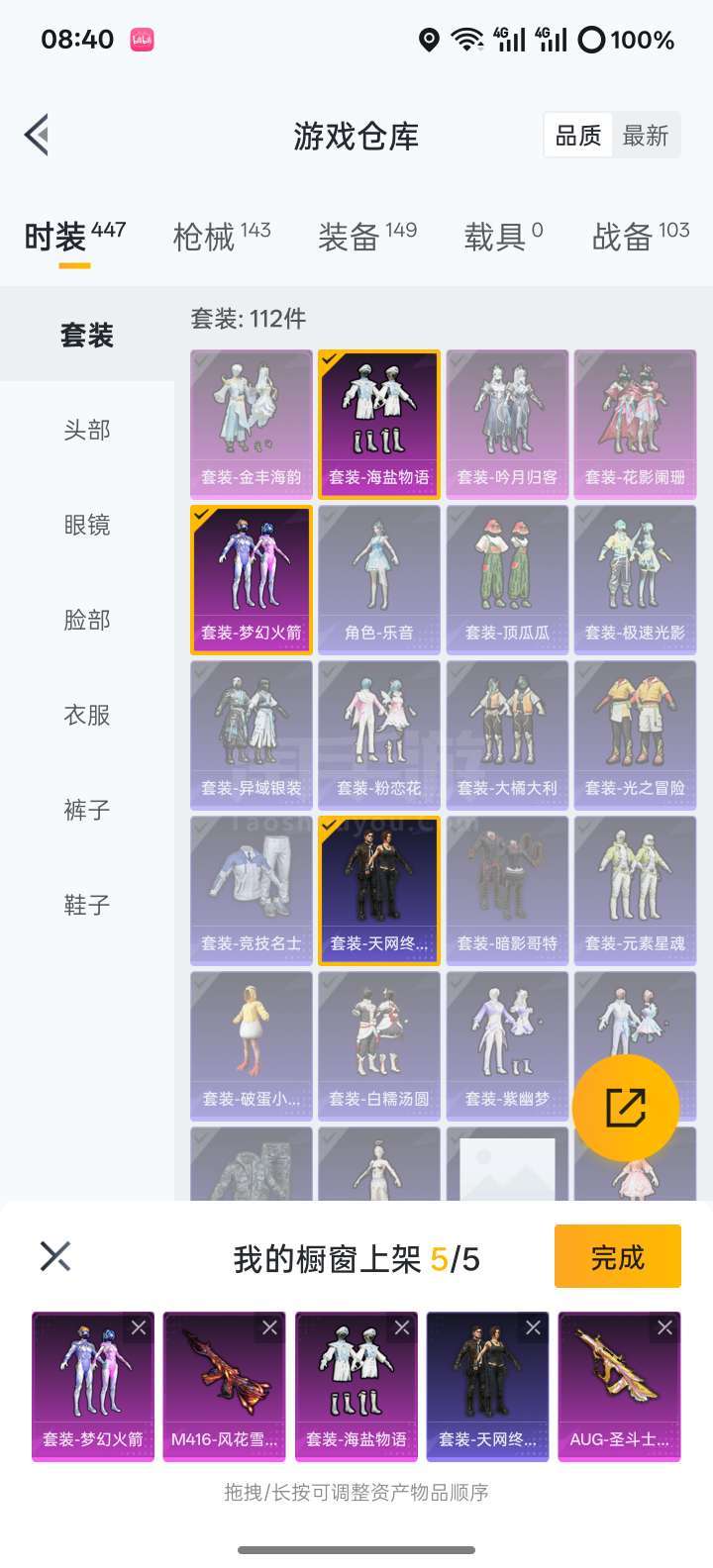Select the 套装-元素星魂 item

click(x=635, y=891)
